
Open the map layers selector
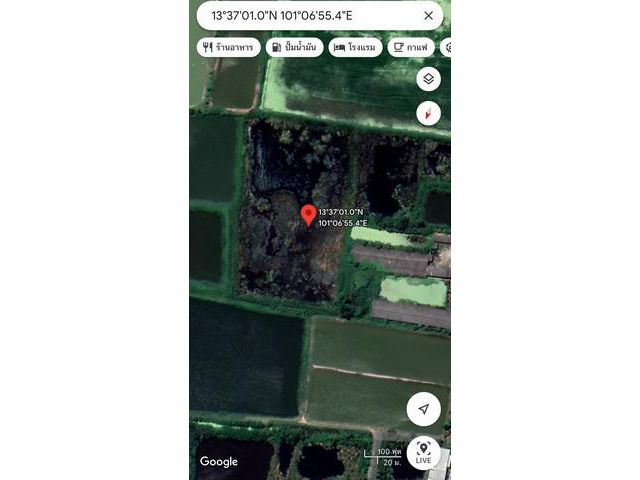point(428,80)
